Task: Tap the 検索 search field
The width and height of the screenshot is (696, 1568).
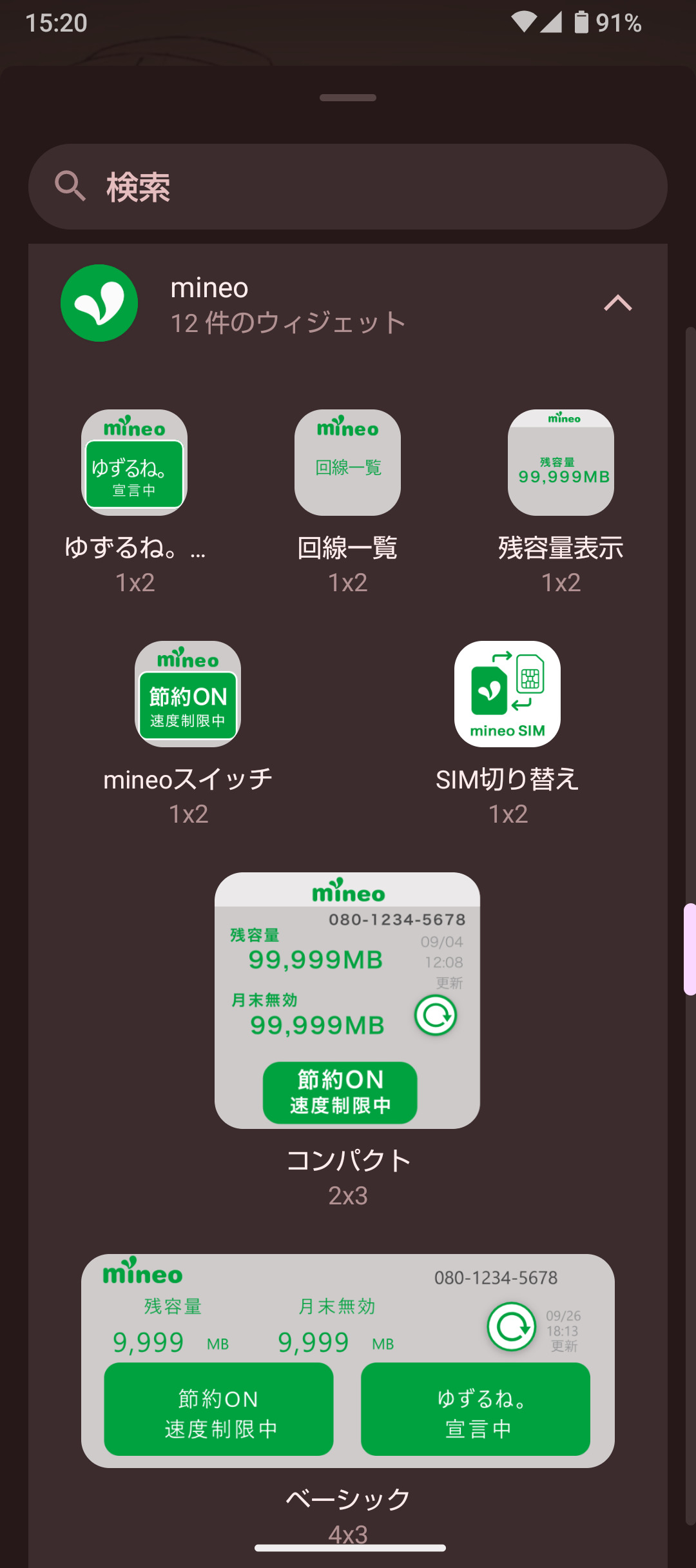Action: coord(348,186)
